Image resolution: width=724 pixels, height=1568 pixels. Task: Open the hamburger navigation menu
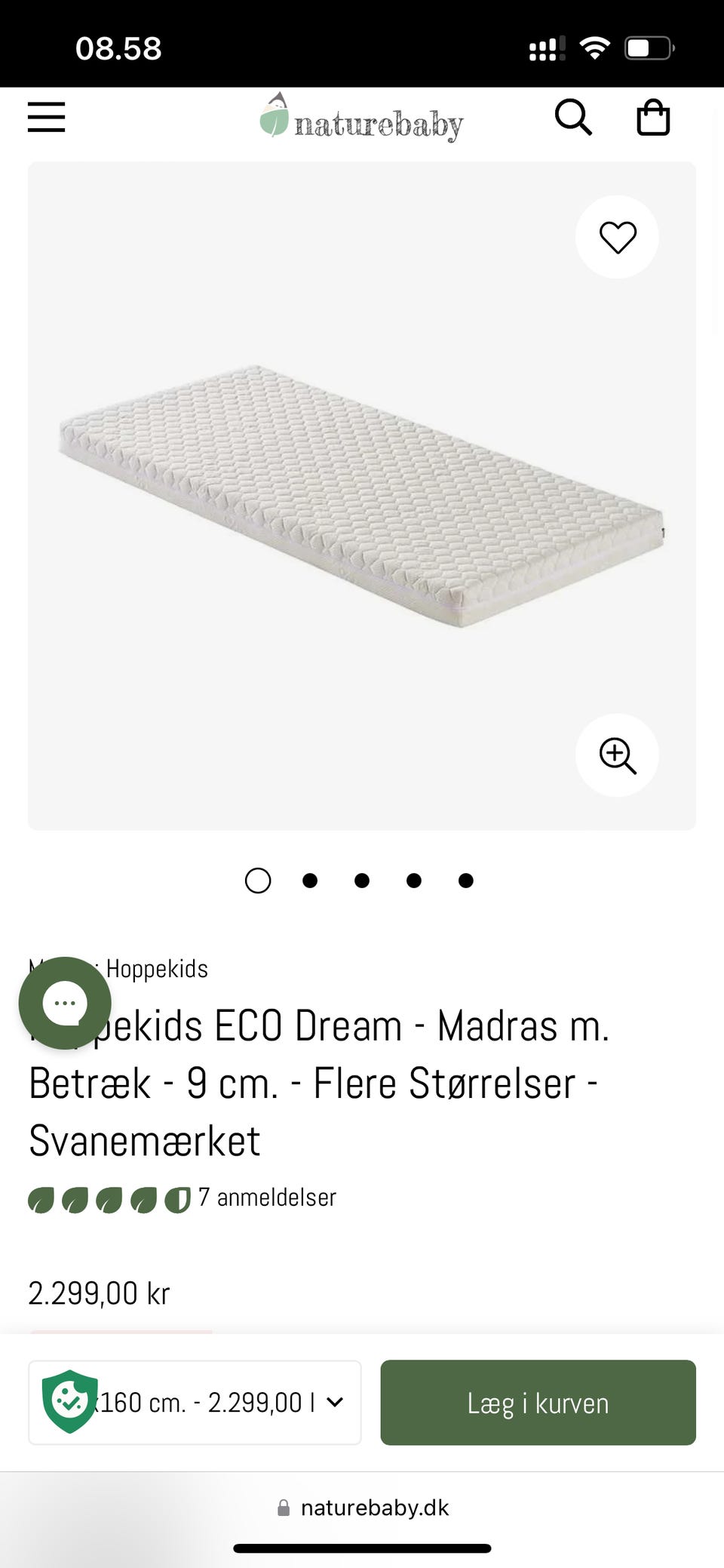[x=46, y=118]
